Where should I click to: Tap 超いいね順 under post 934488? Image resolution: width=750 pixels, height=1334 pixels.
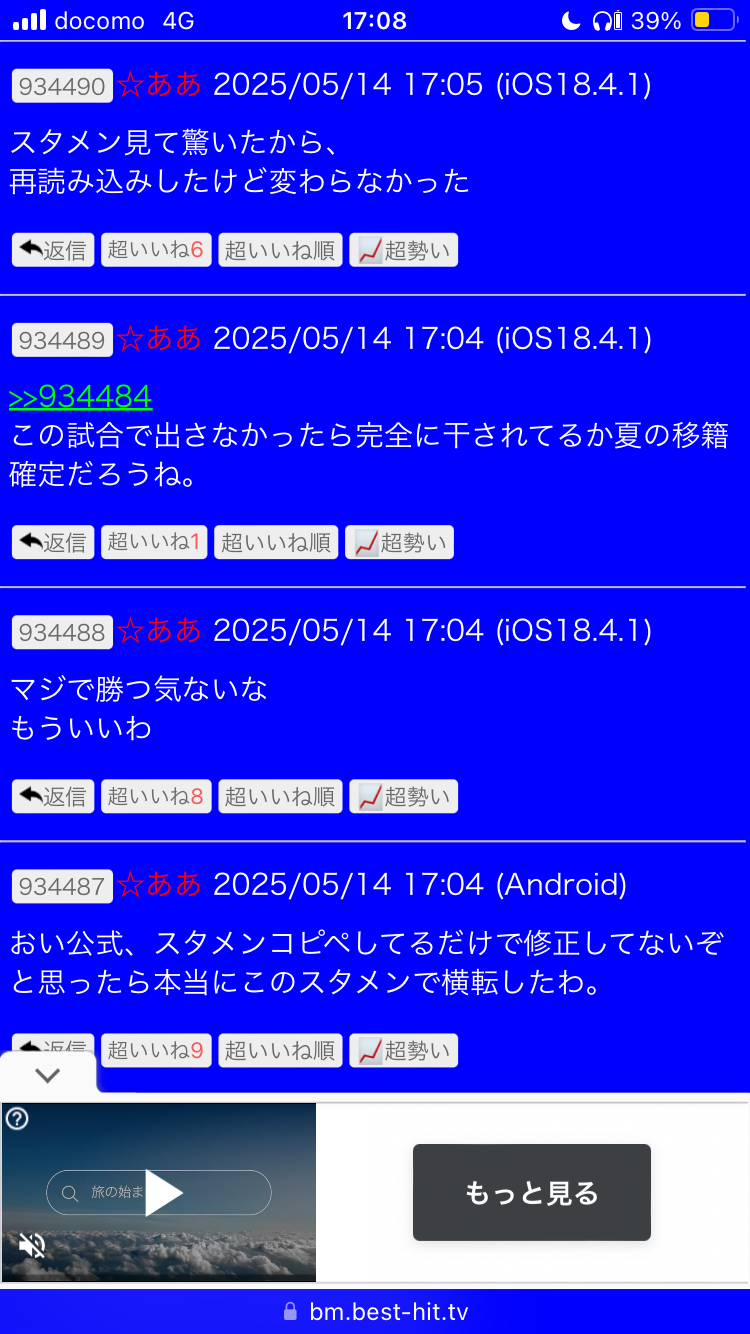280,796
